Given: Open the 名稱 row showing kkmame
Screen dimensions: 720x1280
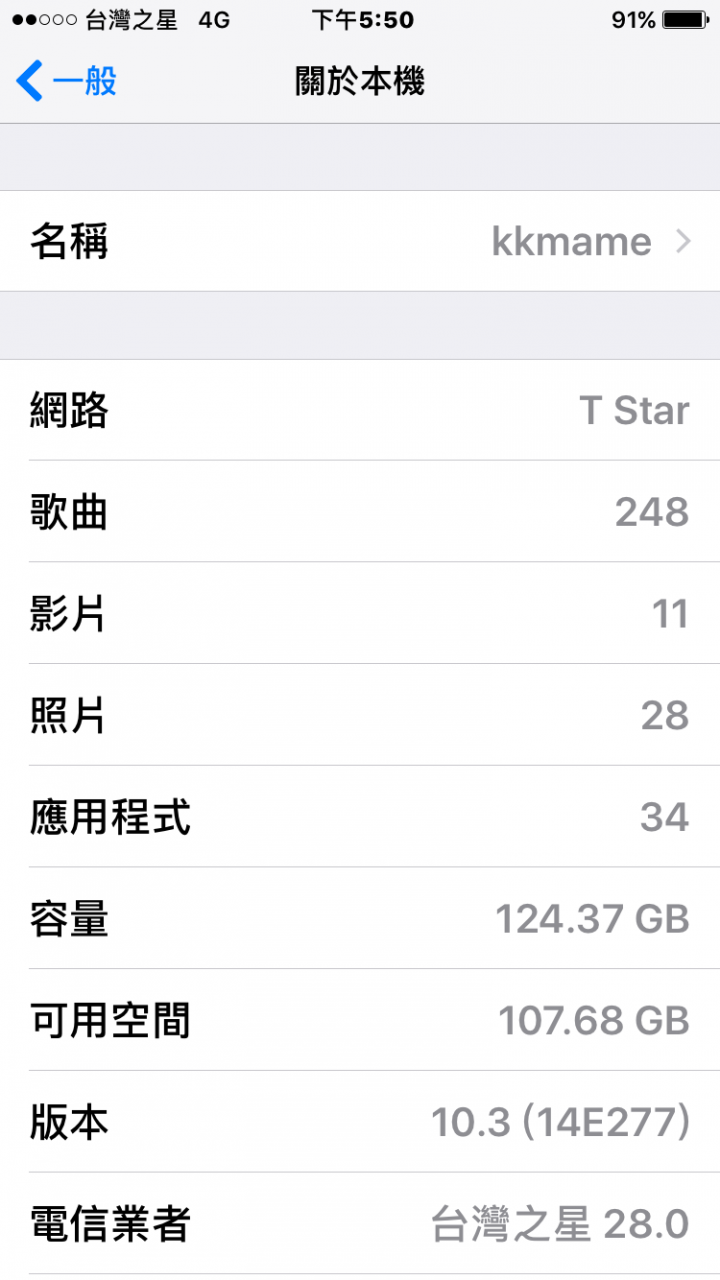Looking at the screenshot, I should [x=360, y=242].
